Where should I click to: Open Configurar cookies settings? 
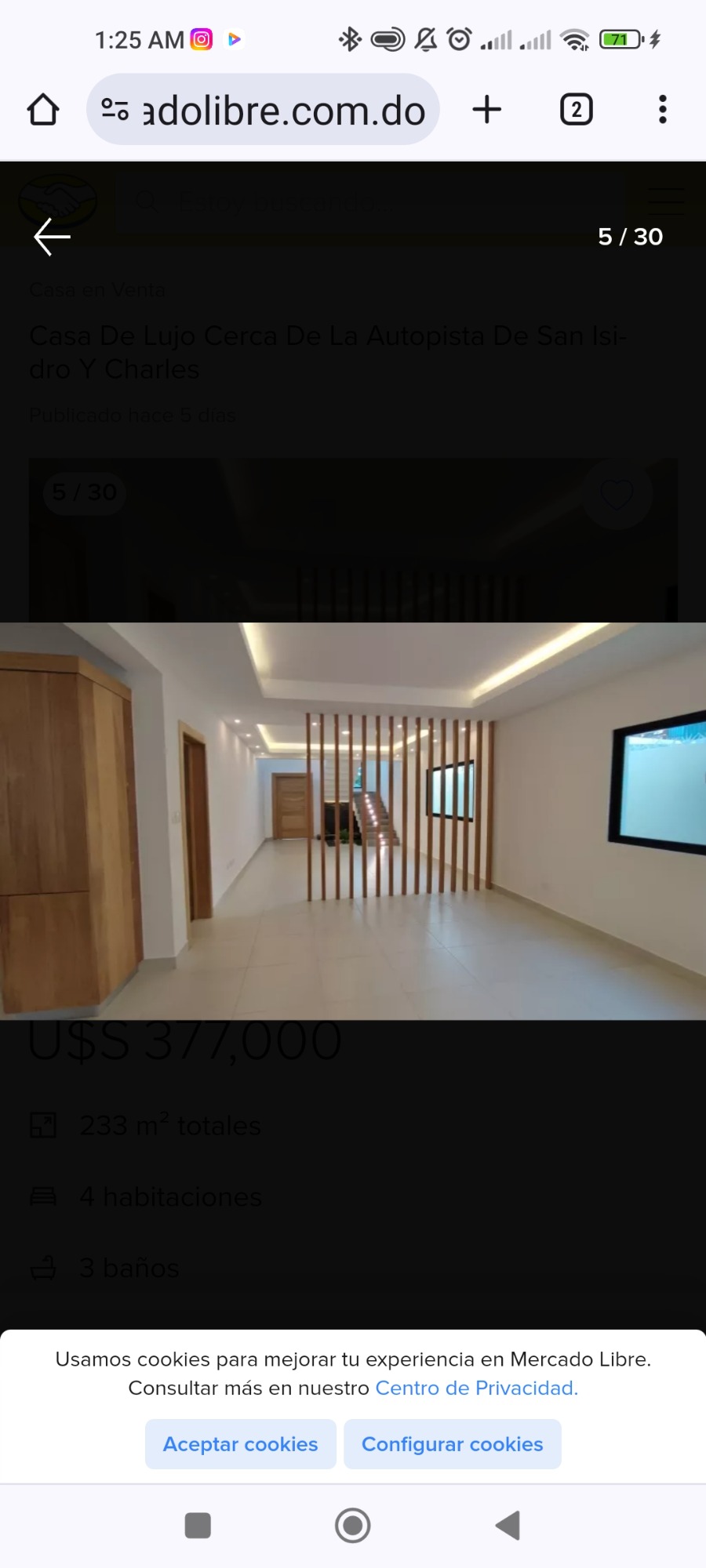coord(452,1444)
